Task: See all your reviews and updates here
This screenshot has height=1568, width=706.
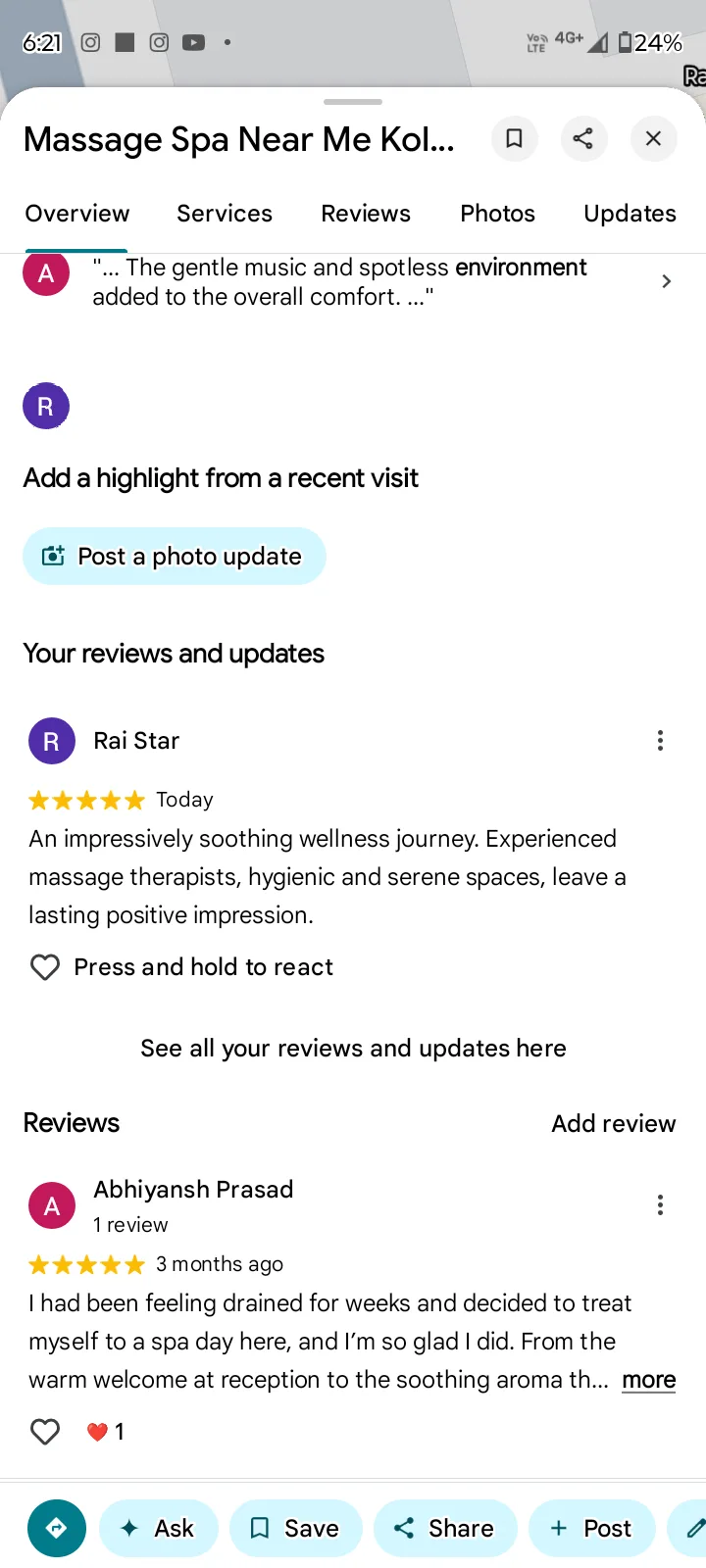Action: (x=353, y=1048)
